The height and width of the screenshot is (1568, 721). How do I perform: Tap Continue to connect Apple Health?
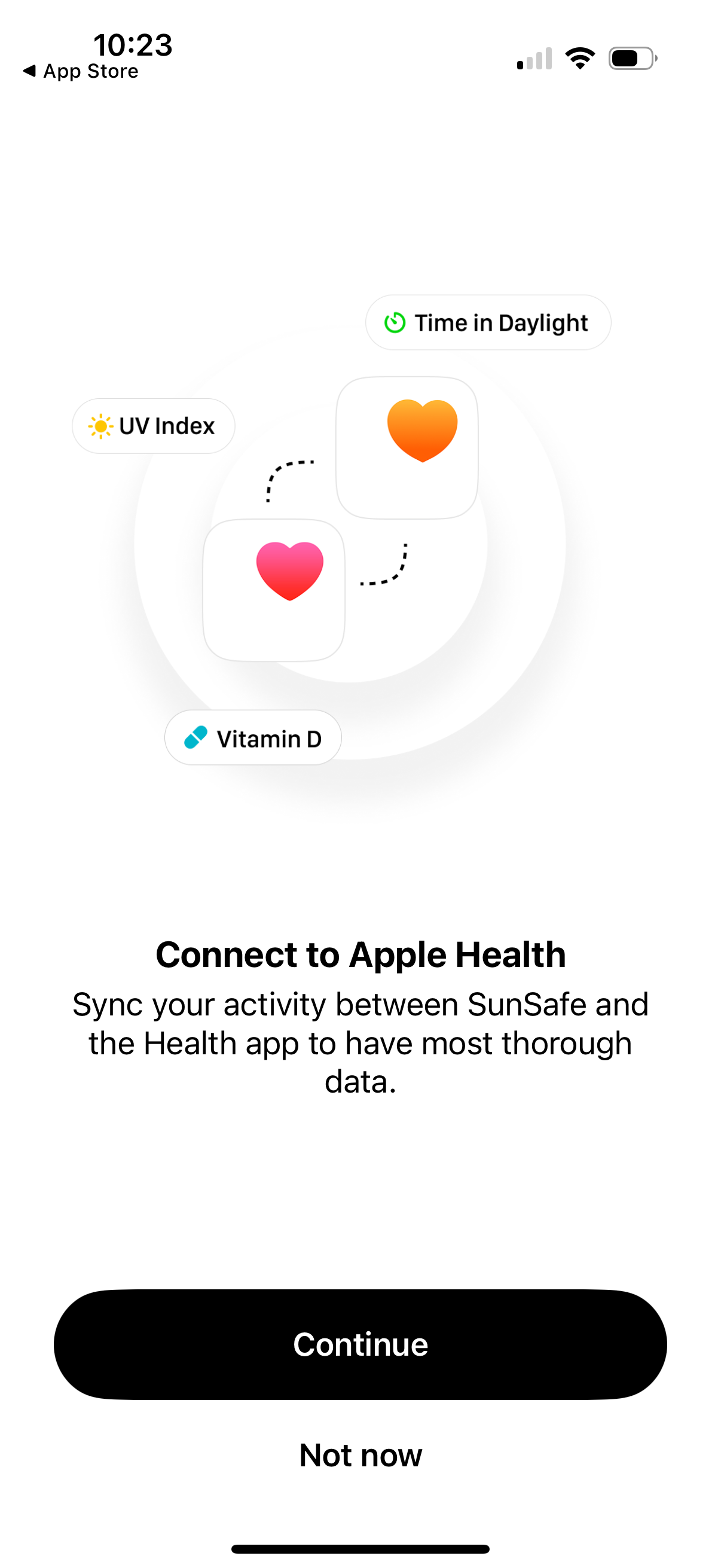[360, 1344]
